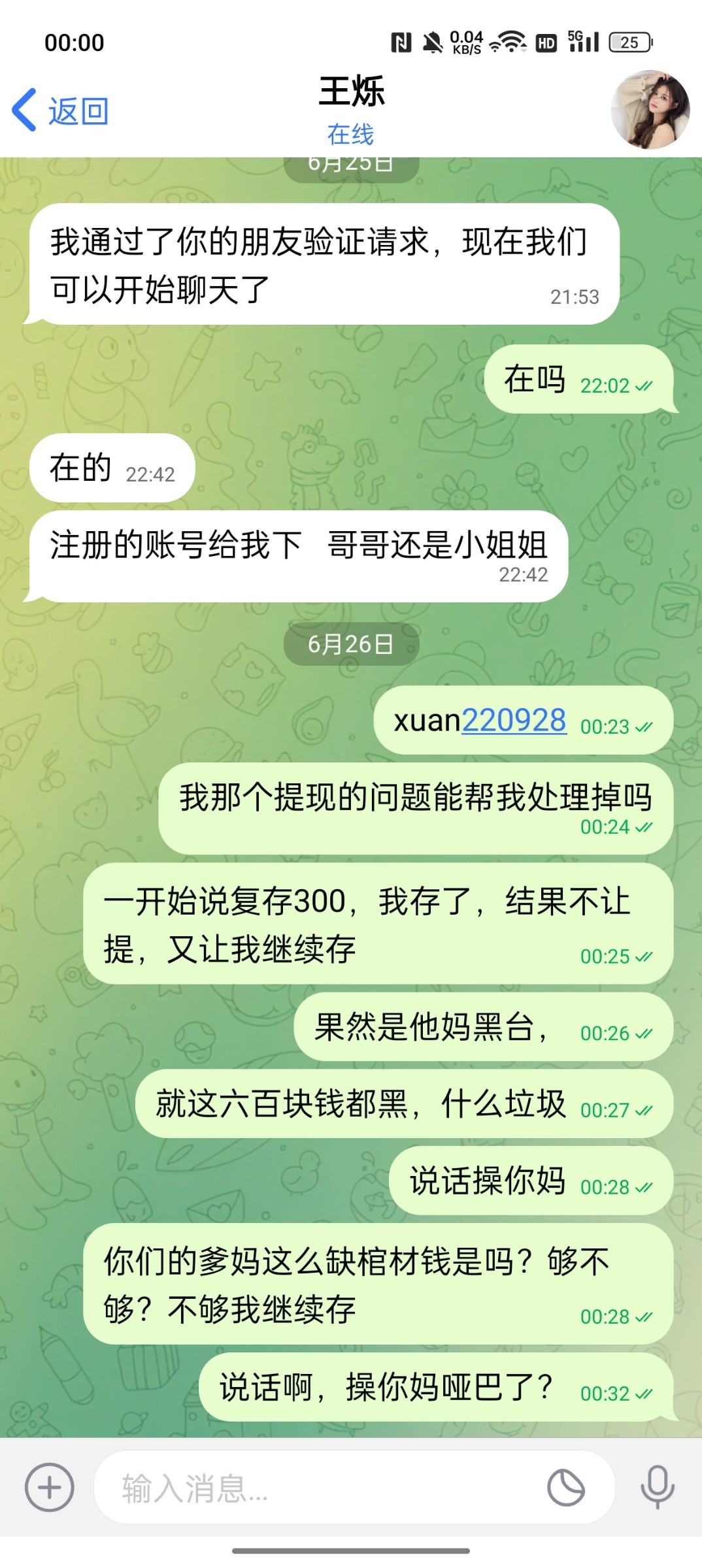Viewport: 702px width, 1568px height.
Task: Focus the 输入消息 text field
Action: coord(314,1488)
